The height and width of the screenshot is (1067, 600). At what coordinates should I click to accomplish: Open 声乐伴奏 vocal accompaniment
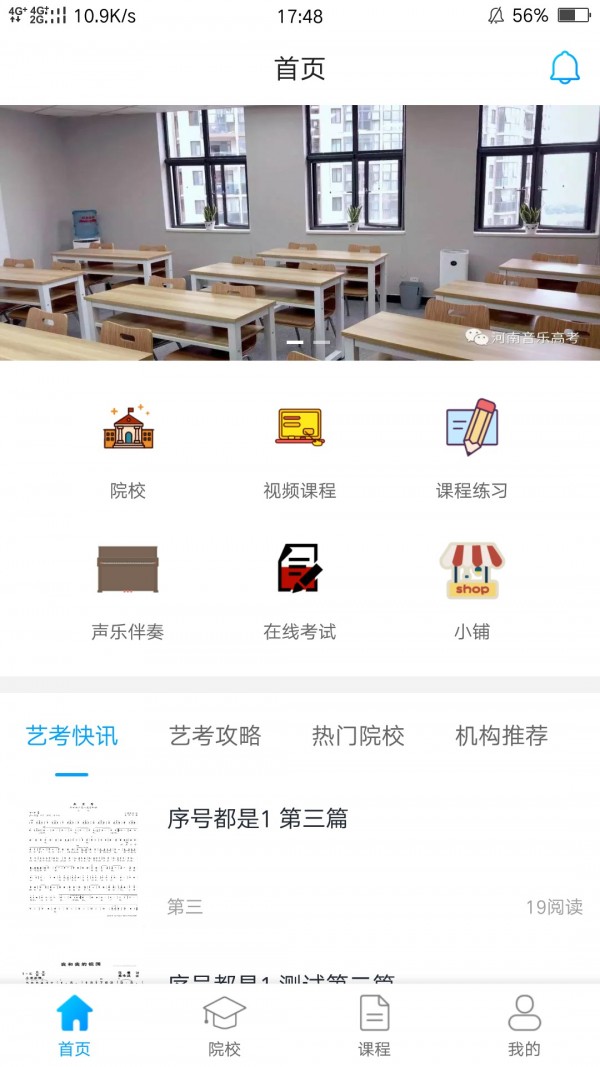click(x=128, y=591)
